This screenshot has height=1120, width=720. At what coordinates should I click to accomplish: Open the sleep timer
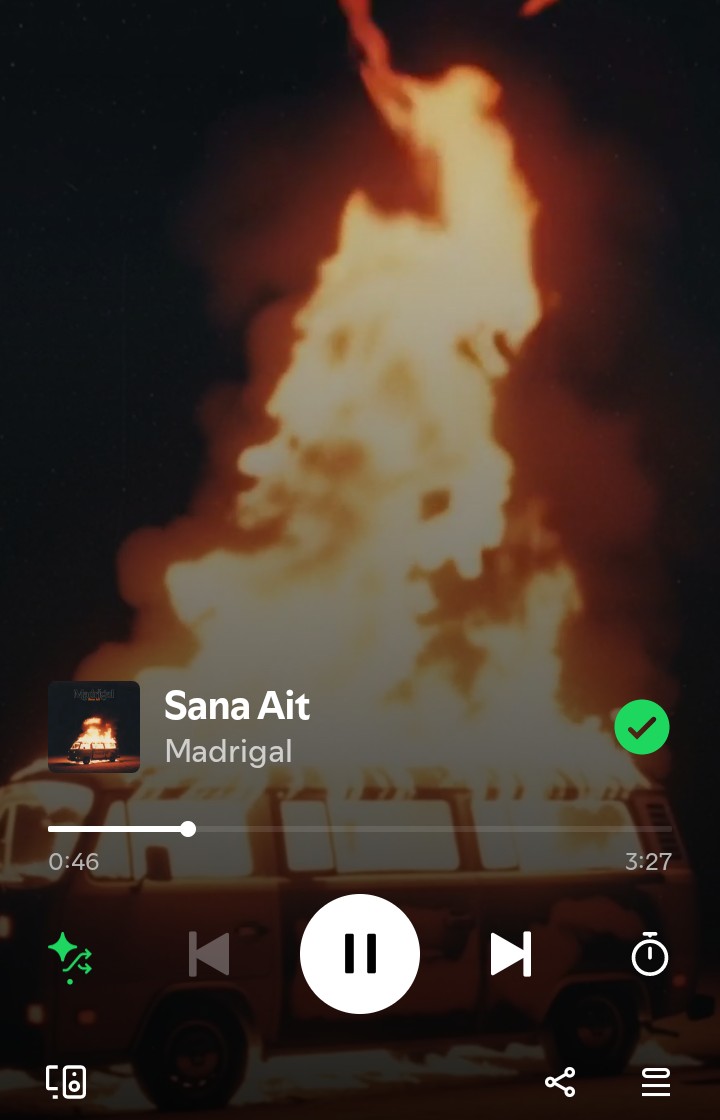[650, 954]
